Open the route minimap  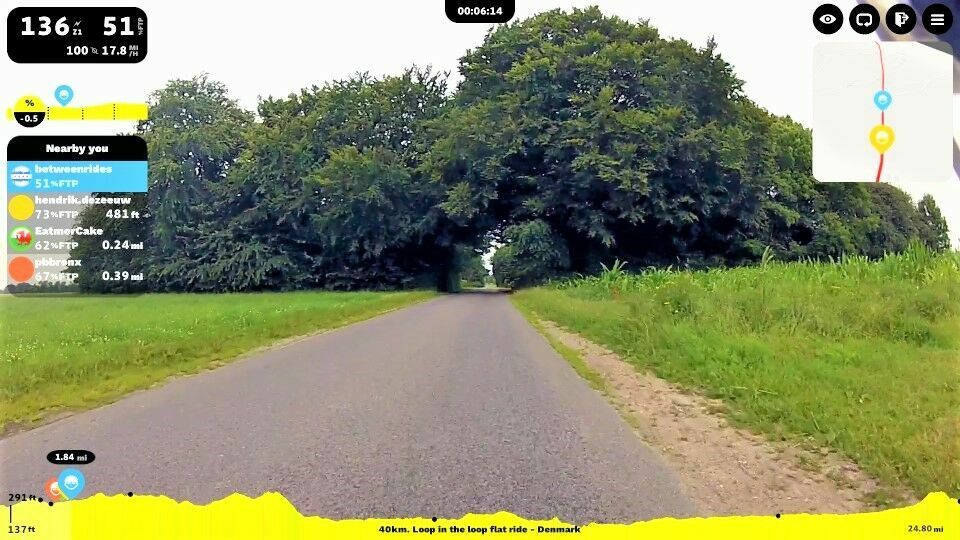pos(882,111)
